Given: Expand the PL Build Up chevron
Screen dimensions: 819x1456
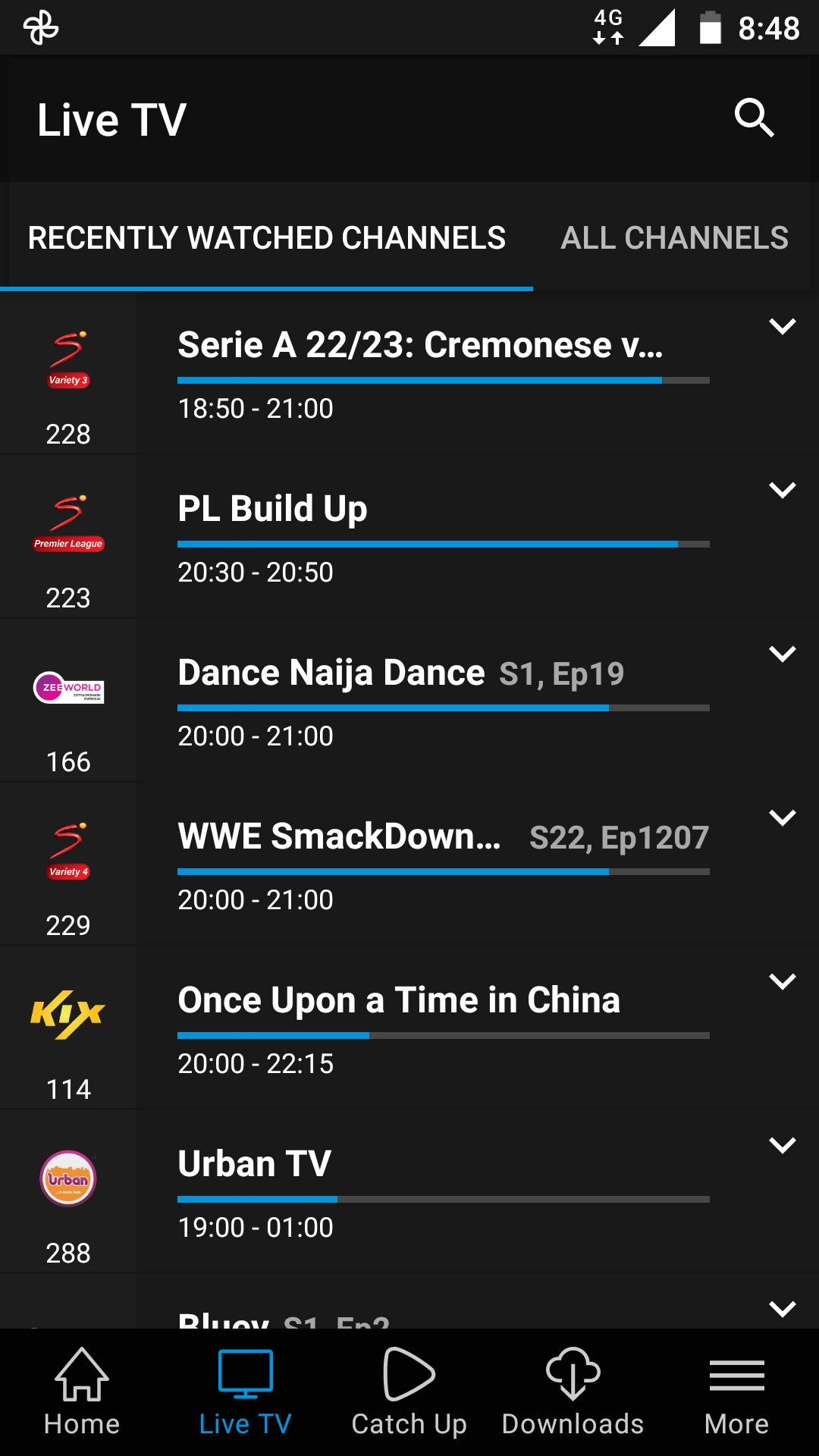Looking at the screenshot, I should tap(782, 491).
